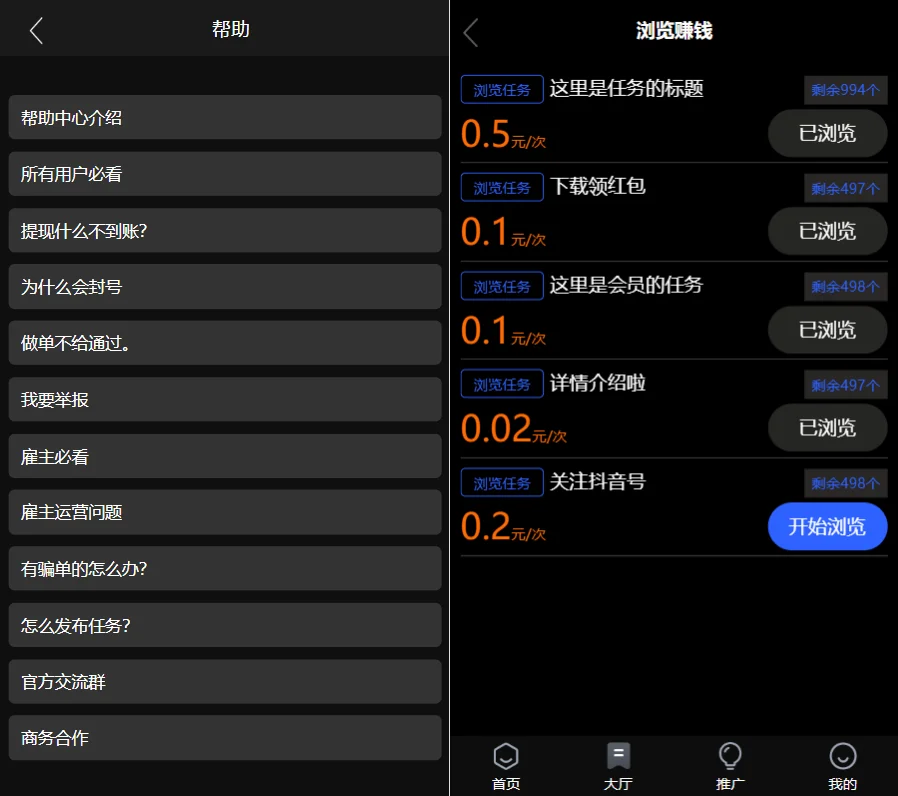Image resolution: width=898 pixels, height=796 pixels.
Task: Switch to the 推广 tab
Action: click(730, 767)
